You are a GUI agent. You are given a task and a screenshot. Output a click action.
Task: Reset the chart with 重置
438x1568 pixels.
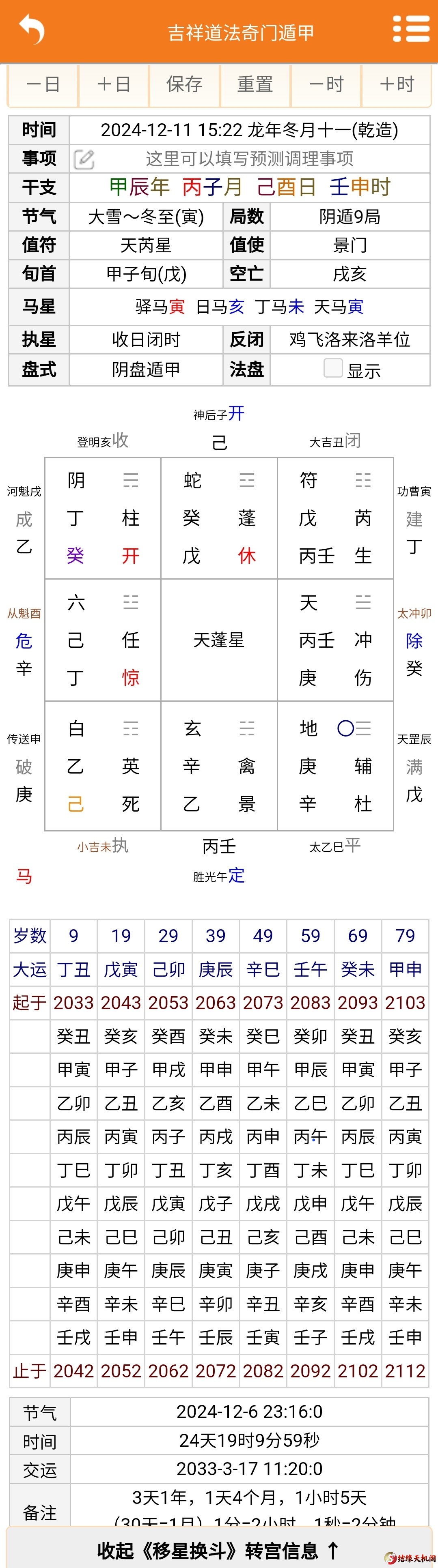tap(255, 84)
